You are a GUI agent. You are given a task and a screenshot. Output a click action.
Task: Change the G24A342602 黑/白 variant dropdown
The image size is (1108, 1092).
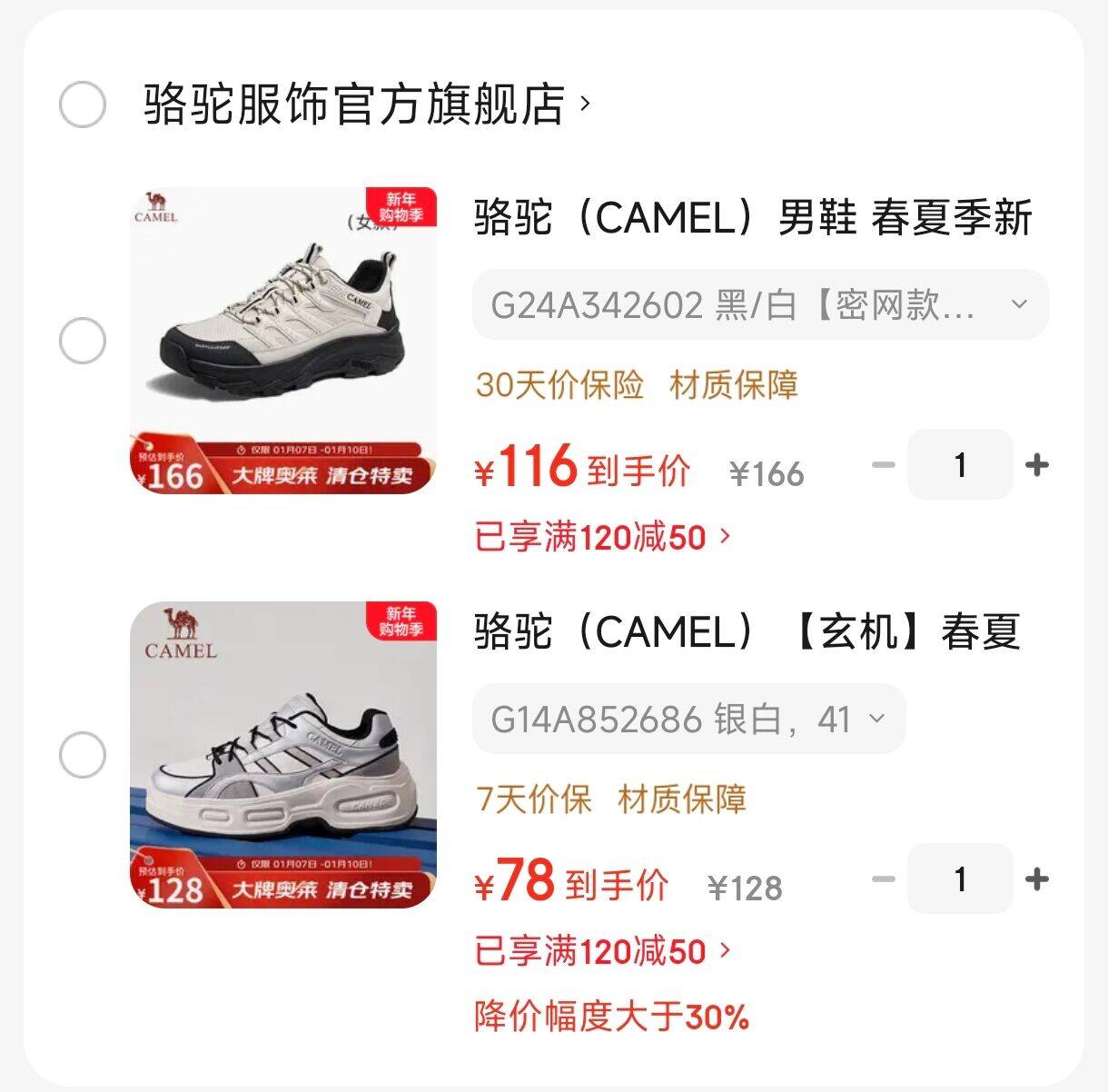pyautogui.click(x=759, y=305)
